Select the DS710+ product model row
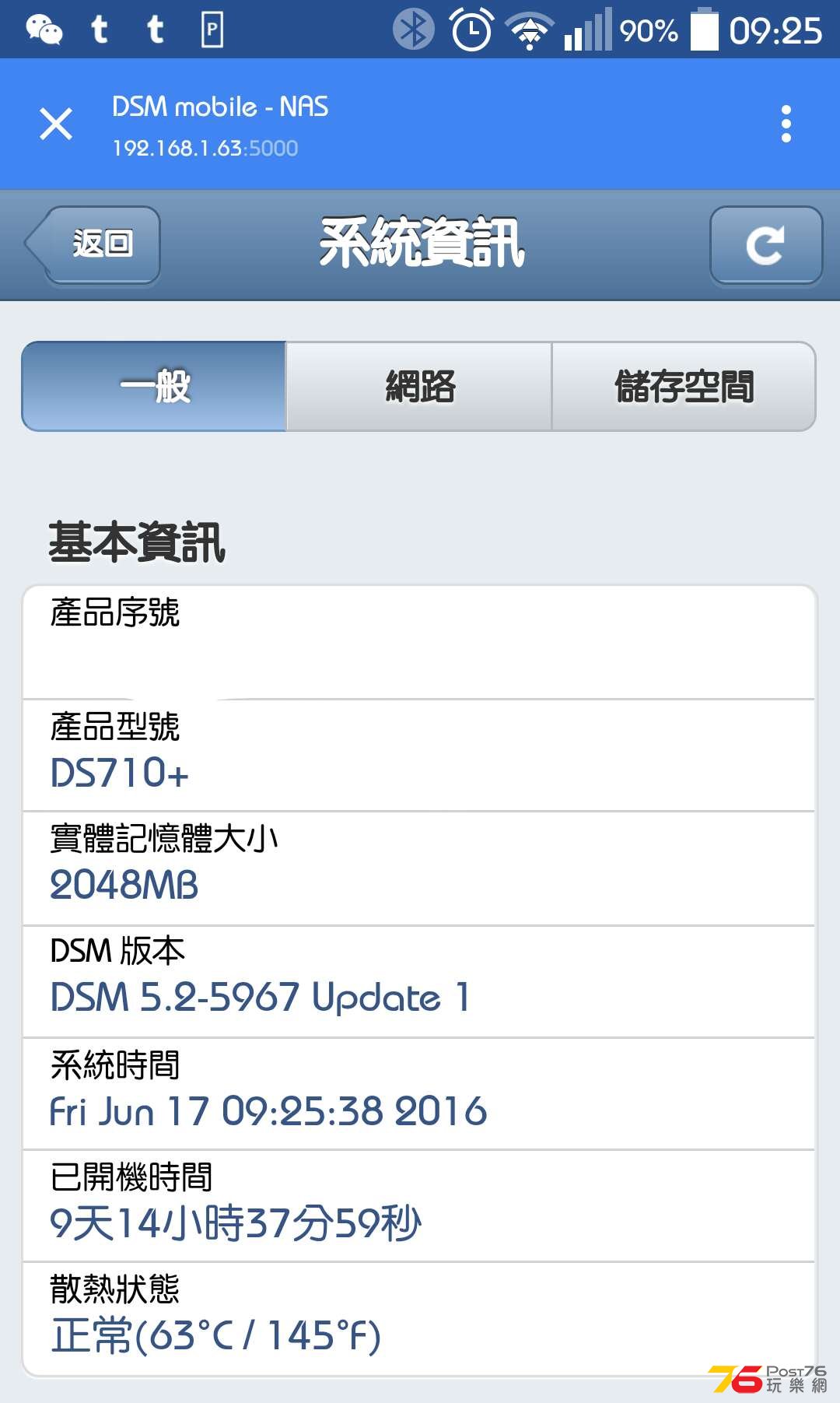Screen dimensions: 840x1403 pos(420,751)
